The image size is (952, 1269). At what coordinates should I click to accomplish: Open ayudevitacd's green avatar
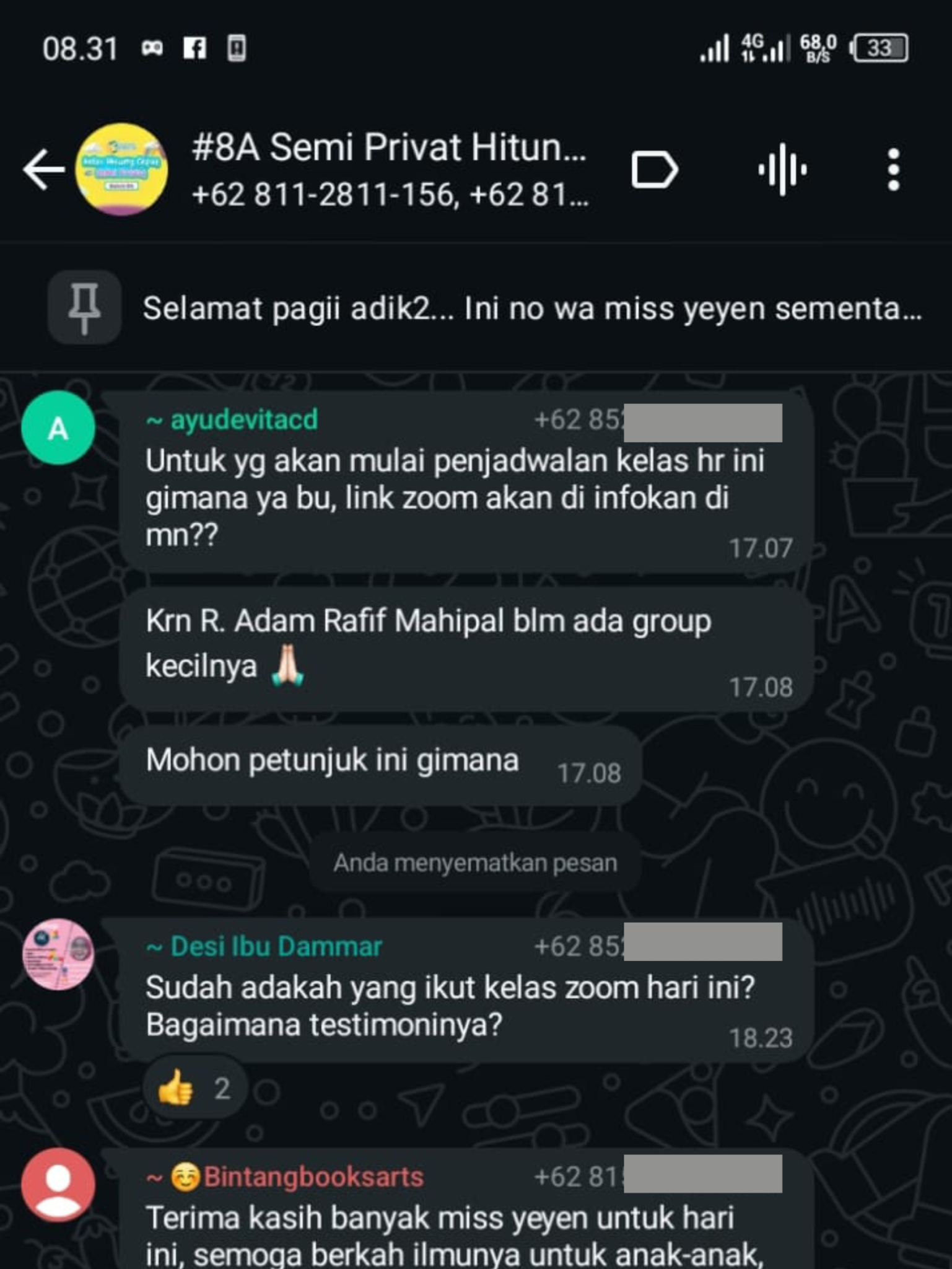pyautogui.click(x=58, y=428)
